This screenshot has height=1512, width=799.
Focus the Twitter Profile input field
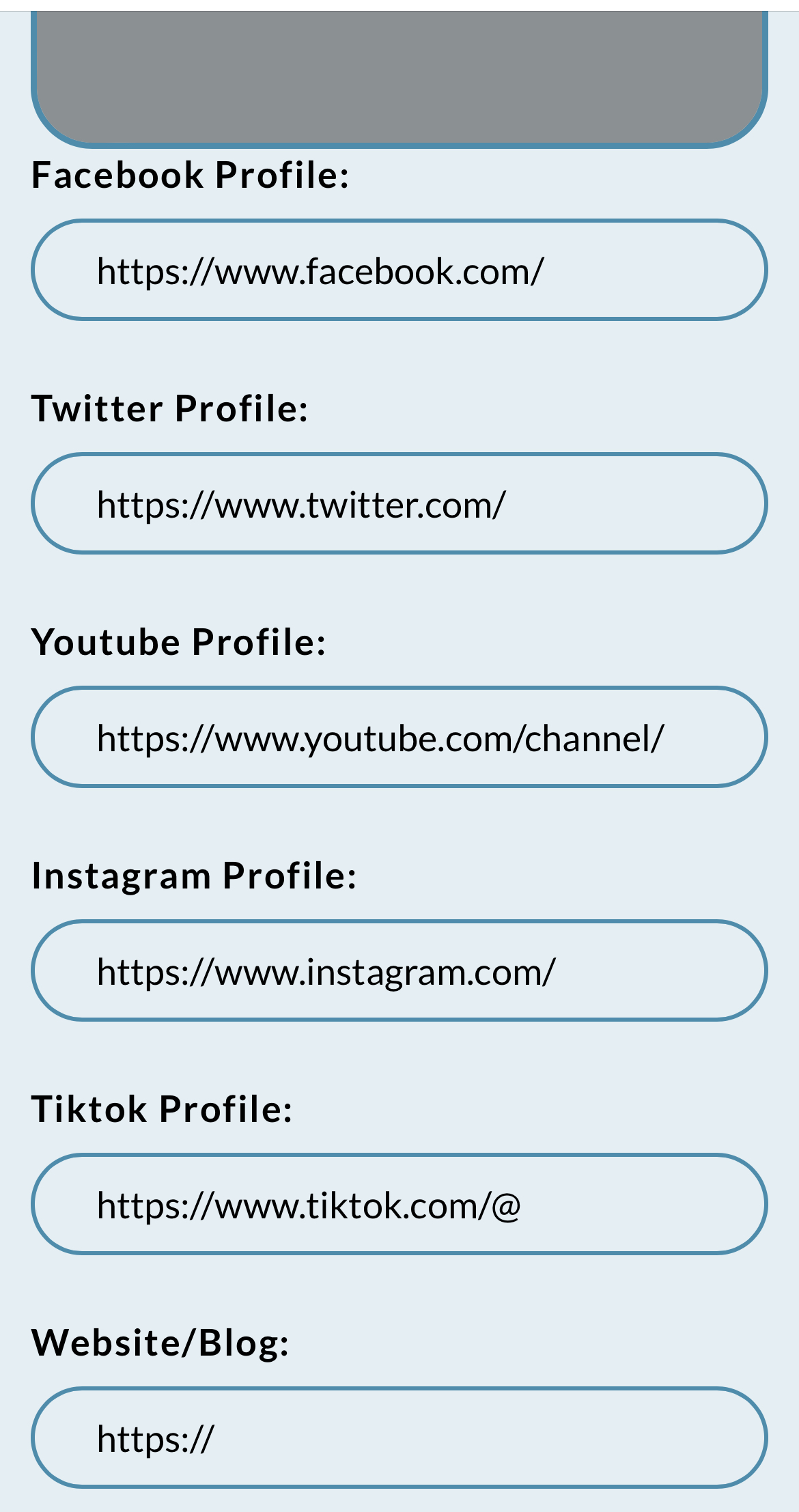tap(399, 503)
